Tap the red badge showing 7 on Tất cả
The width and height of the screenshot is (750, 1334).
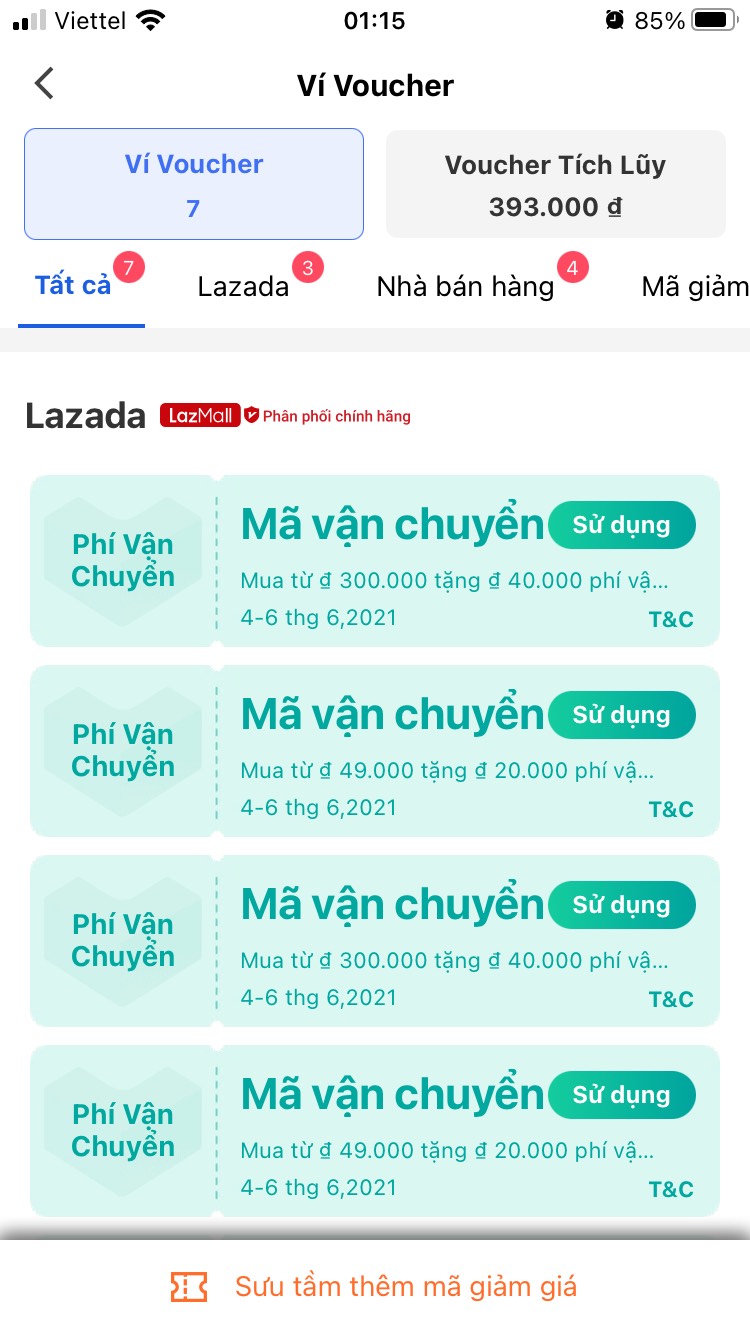pyautogui.click(x=128, y=267)
